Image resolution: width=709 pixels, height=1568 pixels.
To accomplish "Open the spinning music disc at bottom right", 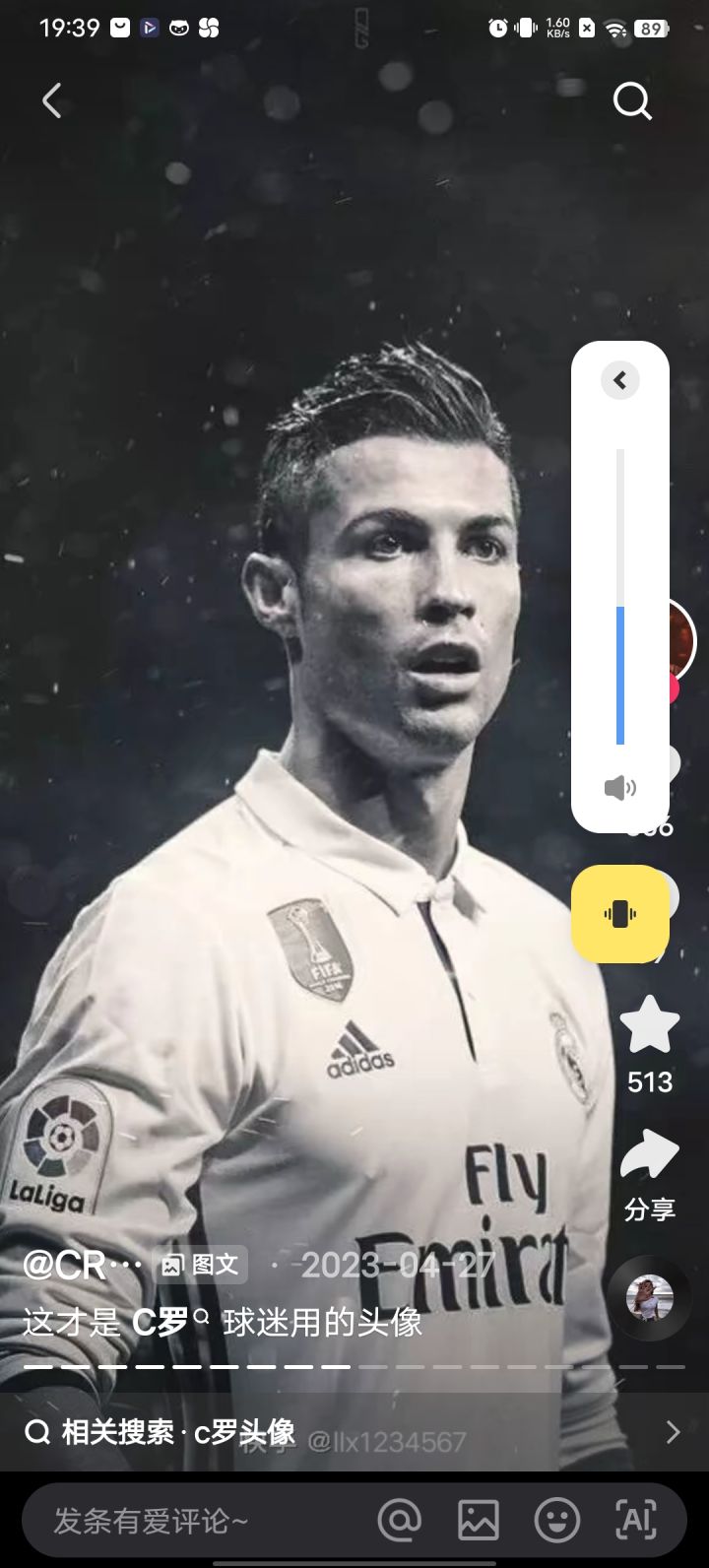I will [650, 1298].
